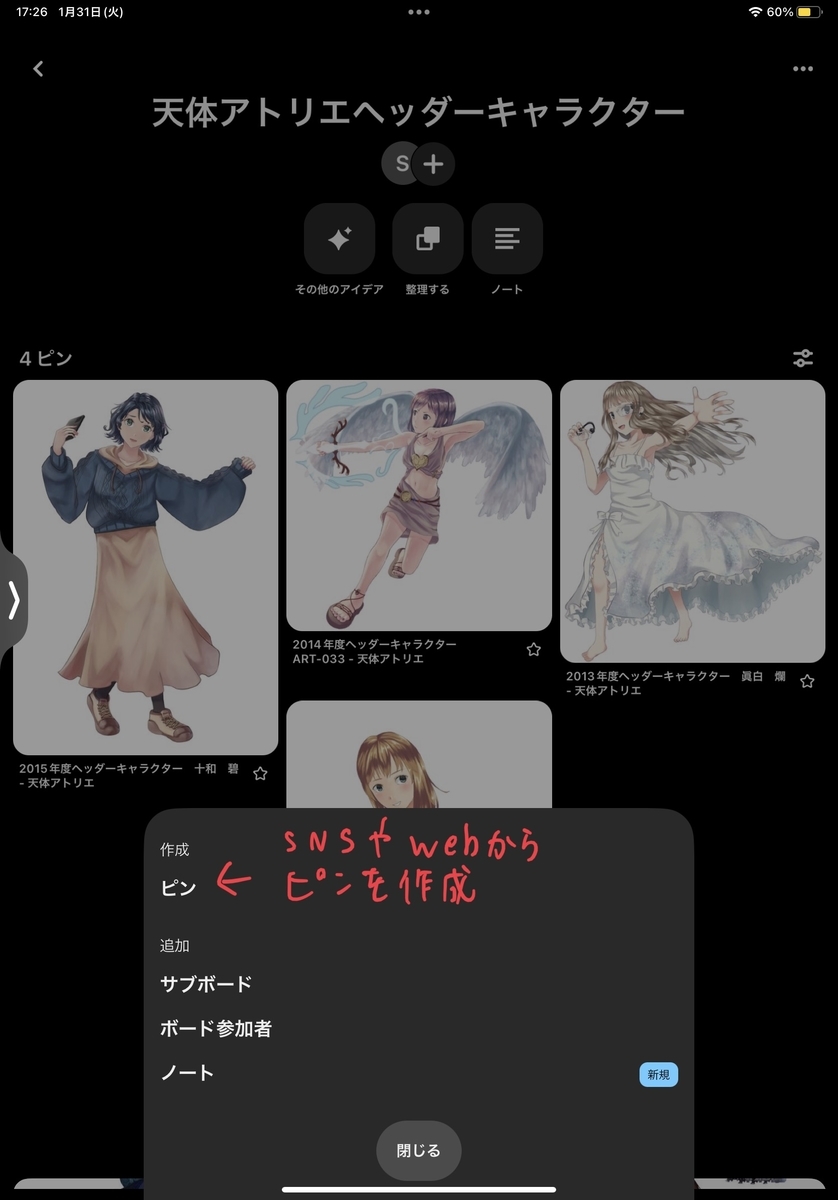The image size is (838, 1200).
Task: Open the pin filter settings icon
Action: 802,358
